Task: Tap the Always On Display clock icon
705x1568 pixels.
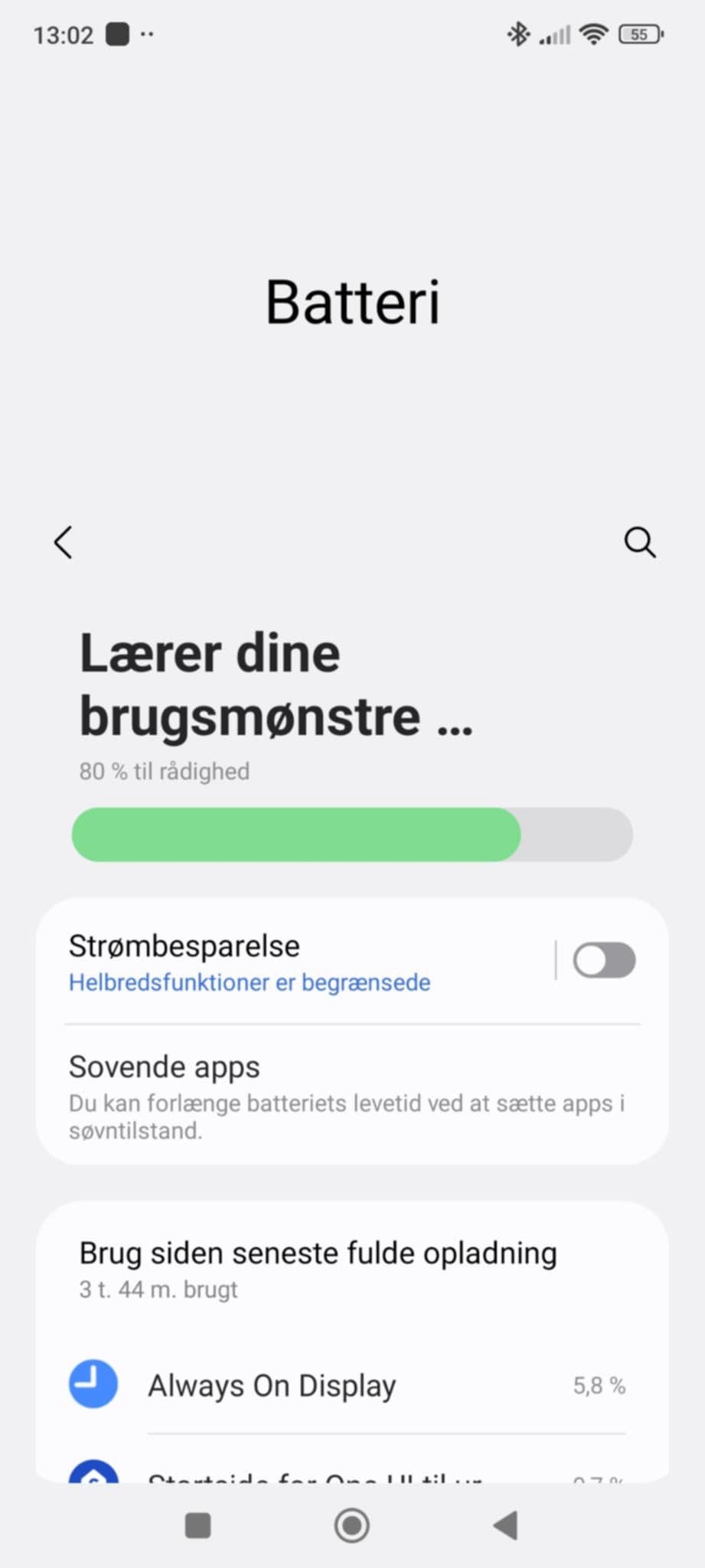Action: pyautogui.click(x=92, y=1384)
